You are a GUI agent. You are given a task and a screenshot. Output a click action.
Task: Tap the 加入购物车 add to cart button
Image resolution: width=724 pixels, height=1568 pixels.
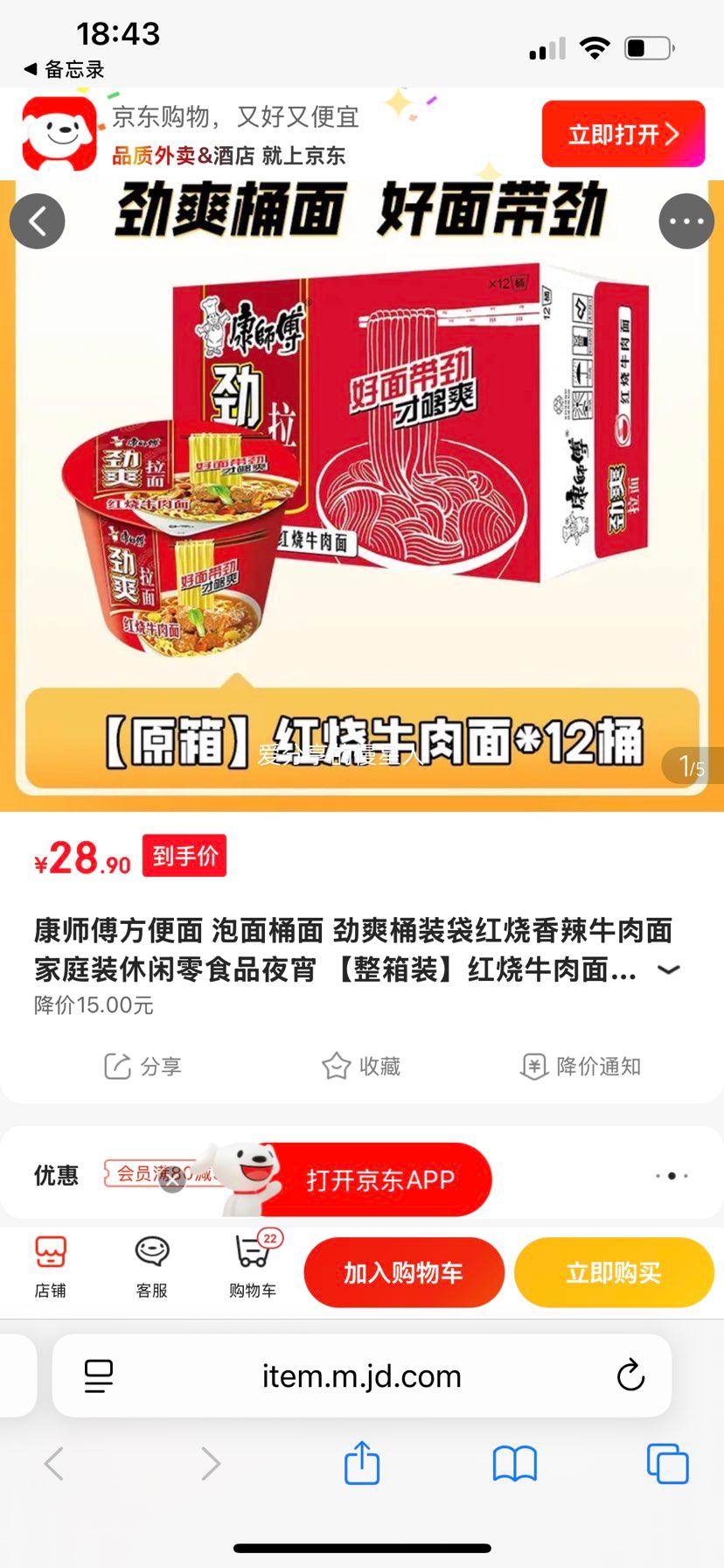(x=403, y=1272)
